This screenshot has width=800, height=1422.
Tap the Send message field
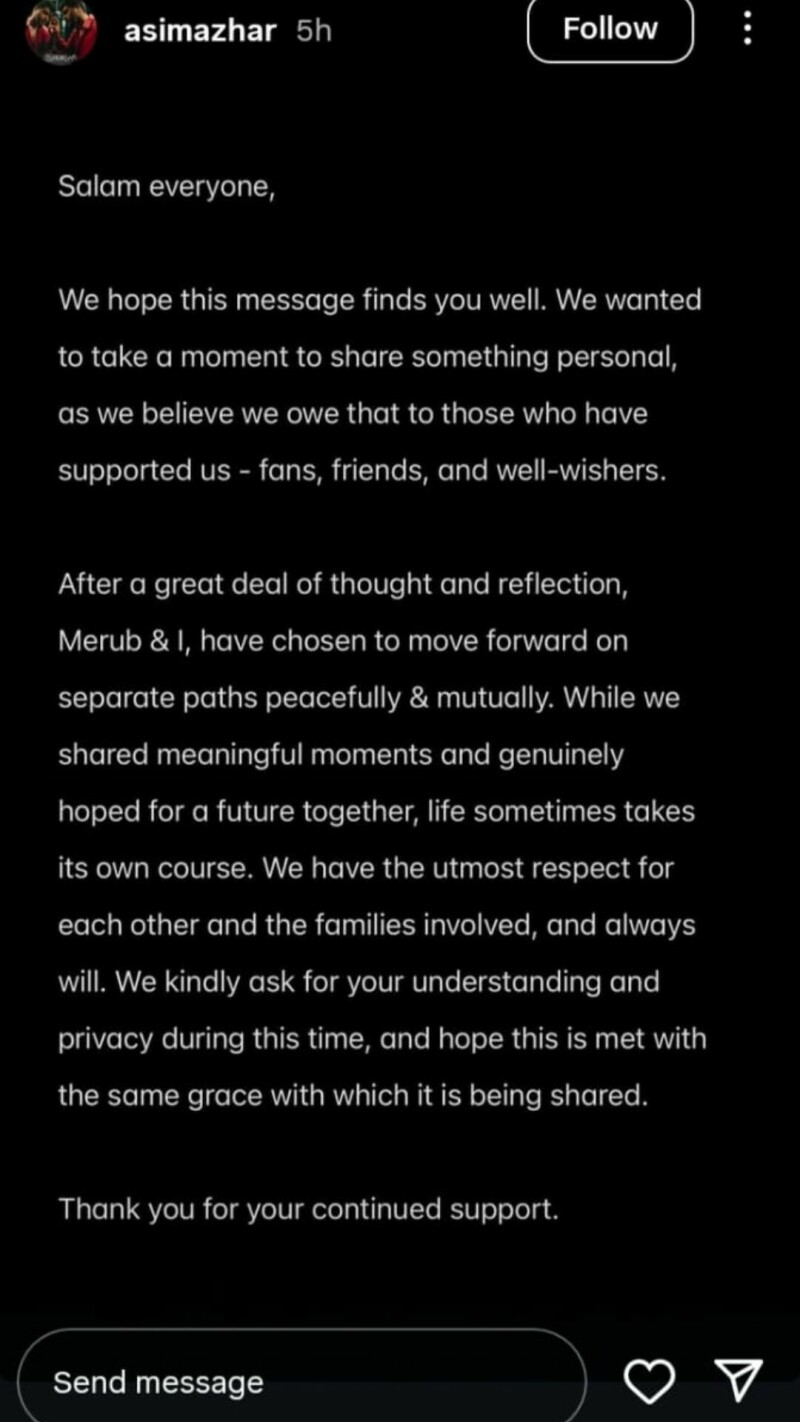pyautogui.click(x=300, y=1382)
